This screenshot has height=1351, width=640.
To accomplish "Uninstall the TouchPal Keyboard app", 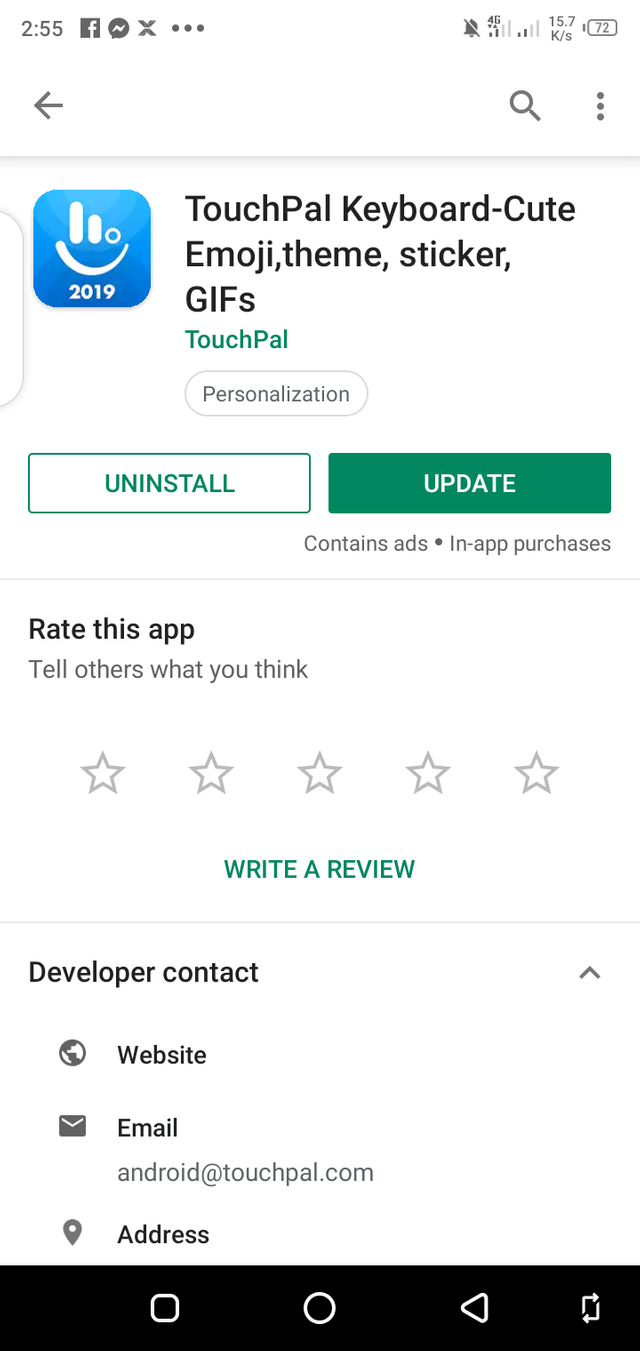I will coord(169,483).
